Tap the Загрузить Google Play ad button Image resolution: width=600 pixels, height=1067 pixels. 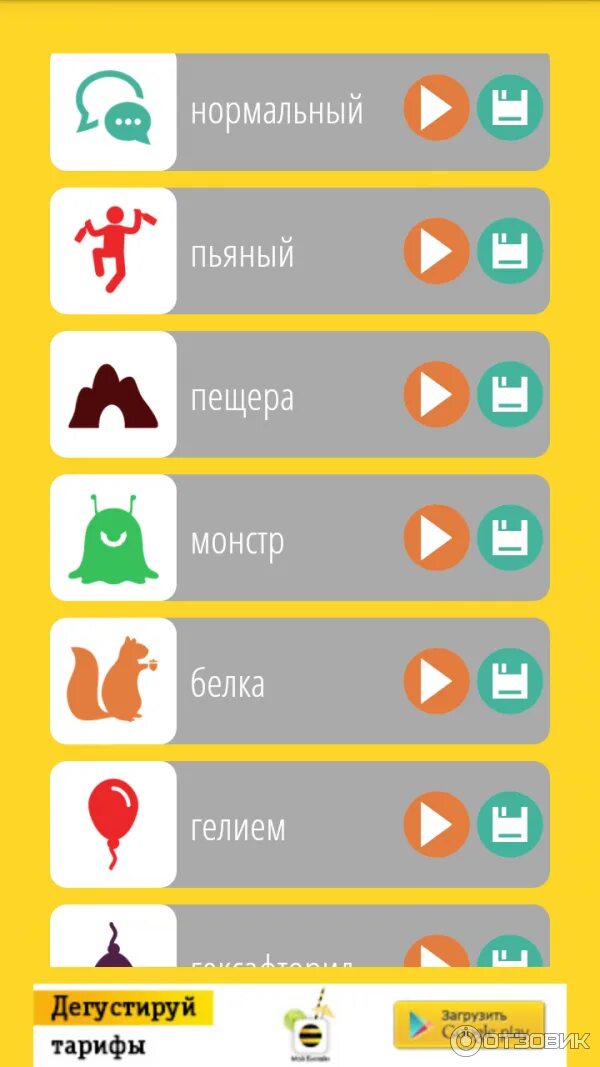(469, 1024)
